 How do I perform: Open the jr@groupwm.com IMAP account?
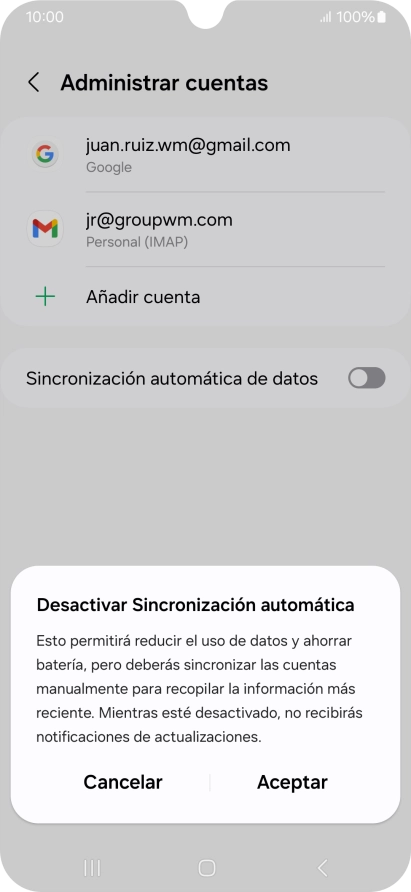point(206,229)
